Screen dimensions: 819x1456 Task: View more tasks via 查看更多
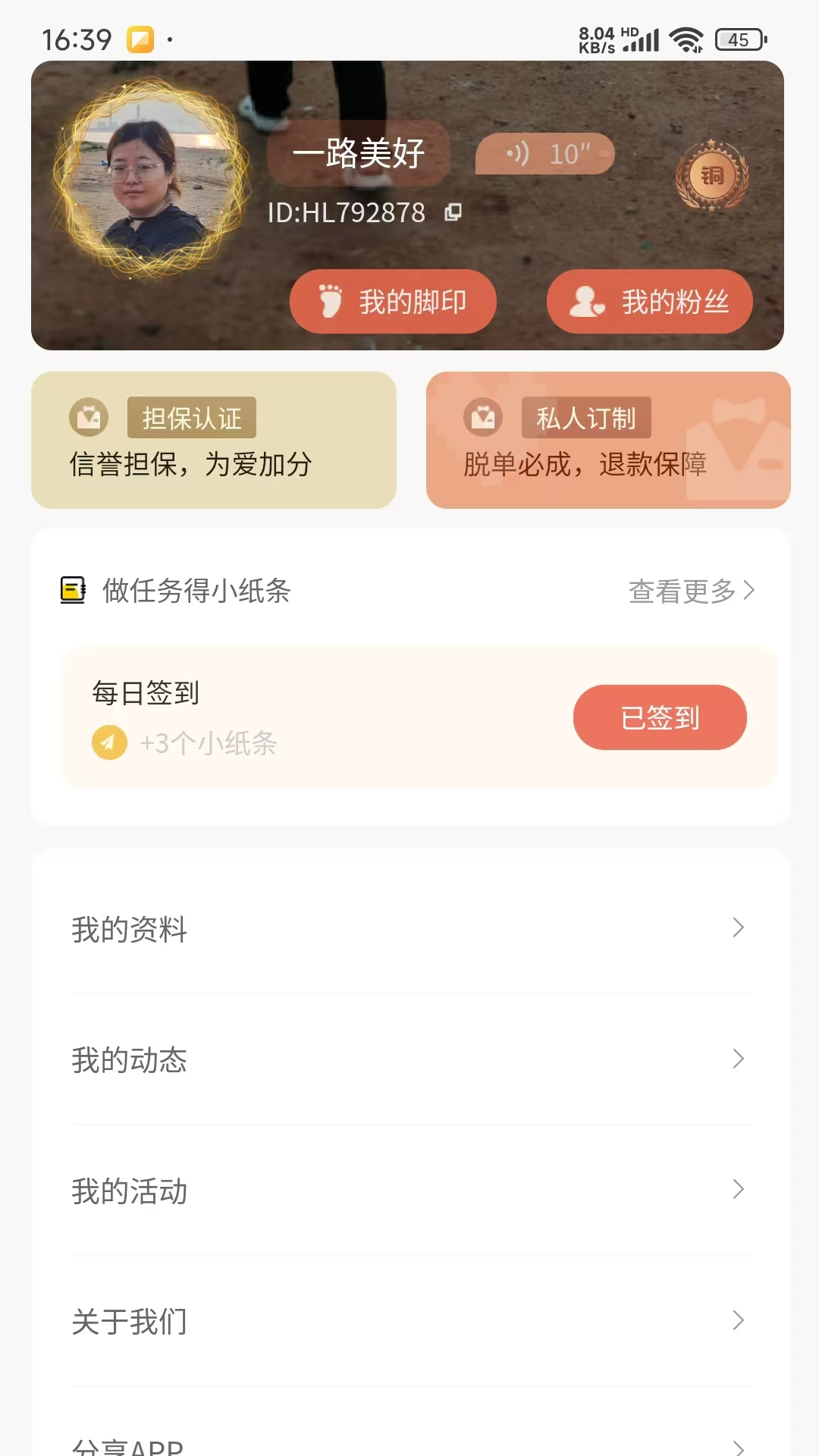(691, 591)
